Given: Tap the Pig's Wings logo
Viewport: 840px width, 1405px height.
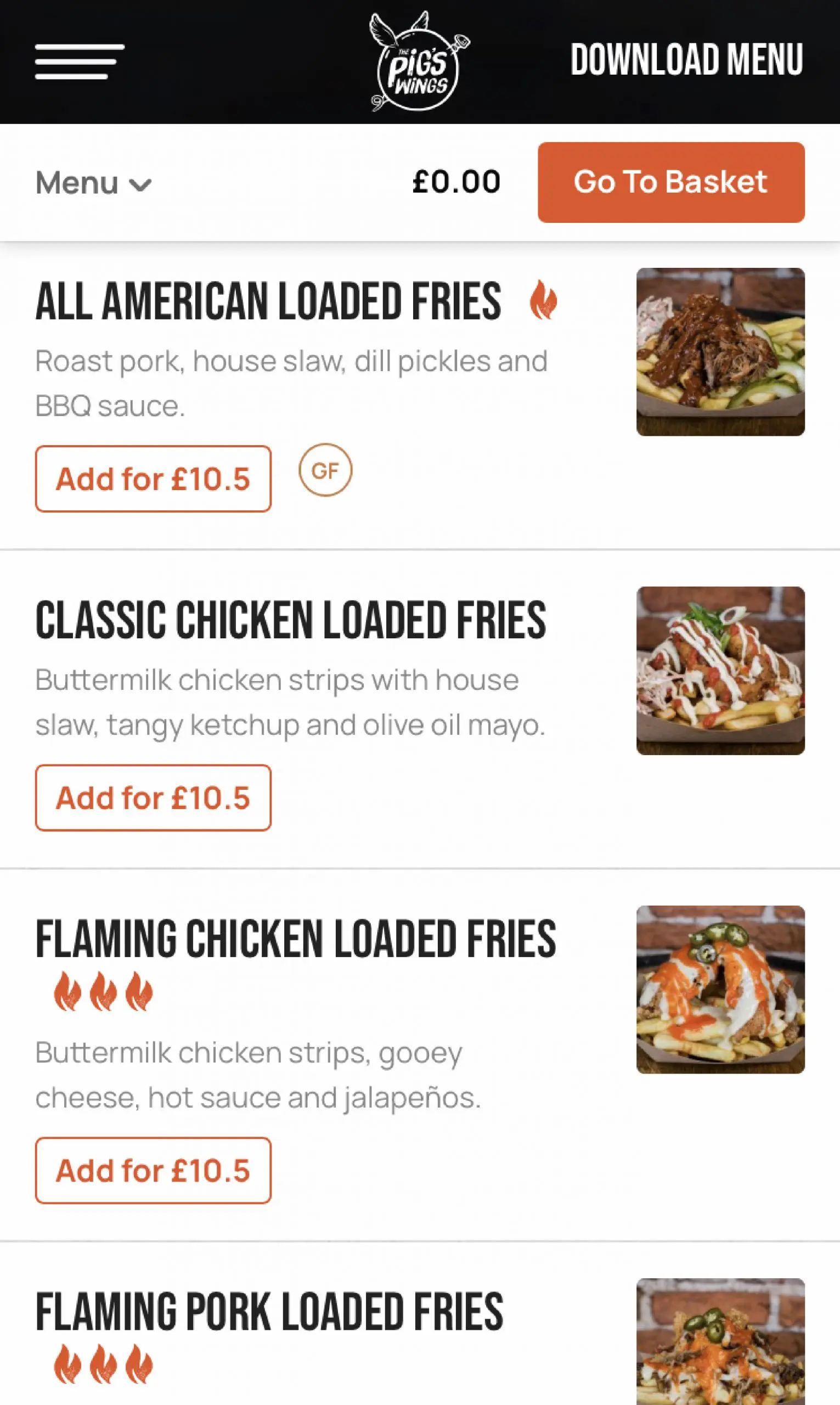Looking at the screenshot, I should pyautogui.click(x=419, y=61).
